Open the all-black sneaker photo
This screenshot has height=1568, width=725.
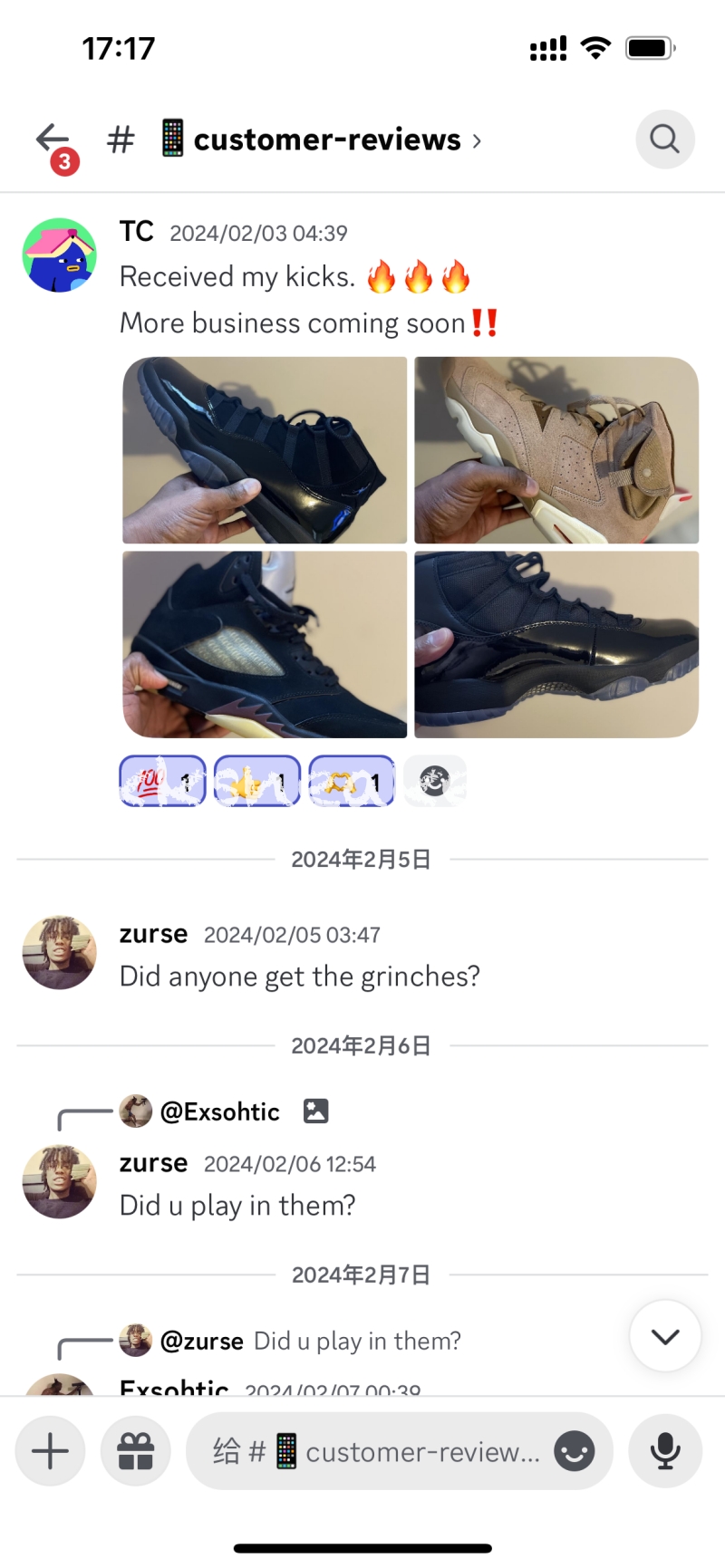coord(265,450)
